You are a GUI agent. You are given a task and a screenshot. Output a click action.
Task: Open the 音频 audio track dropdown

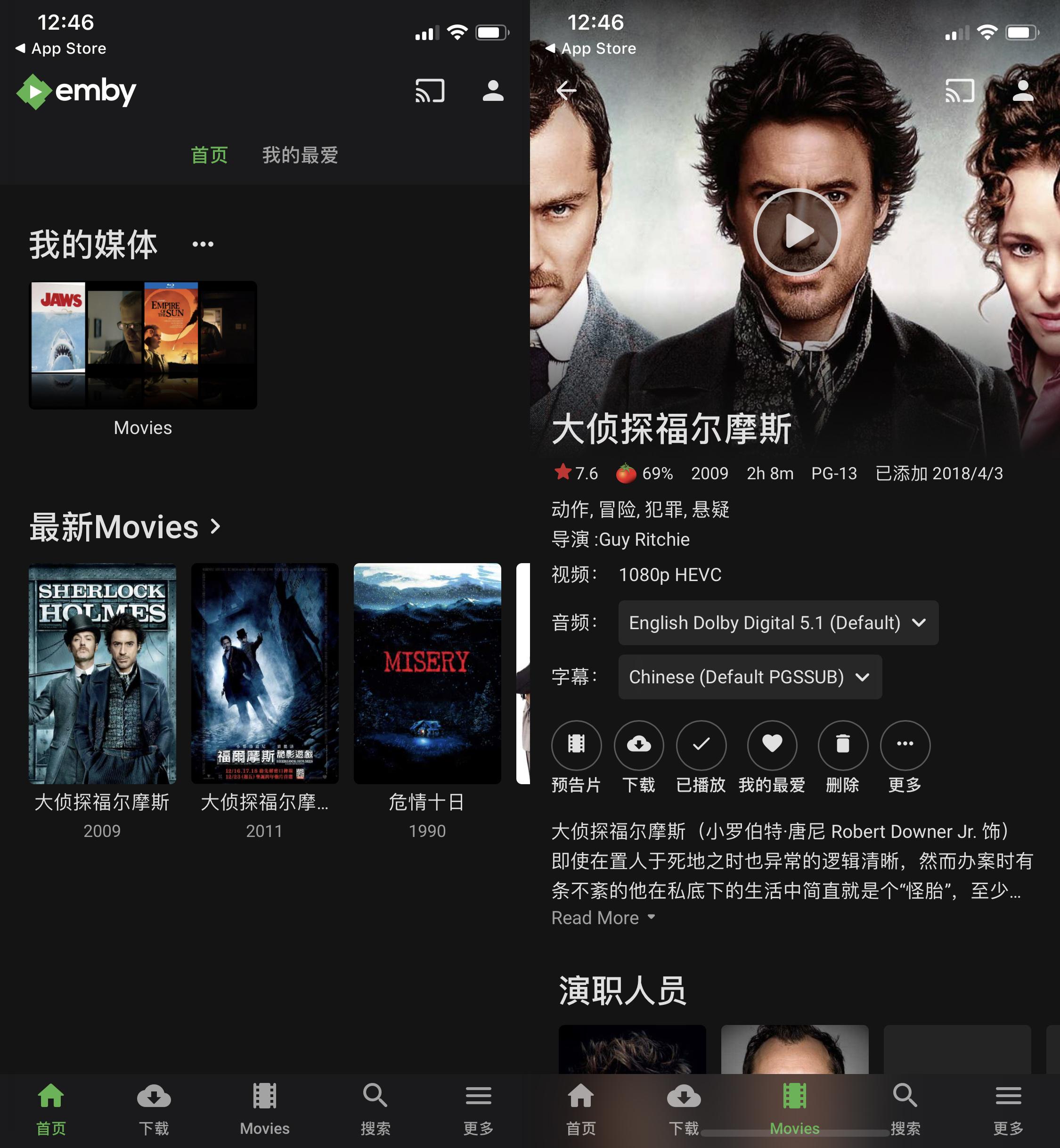coord(778,623)
